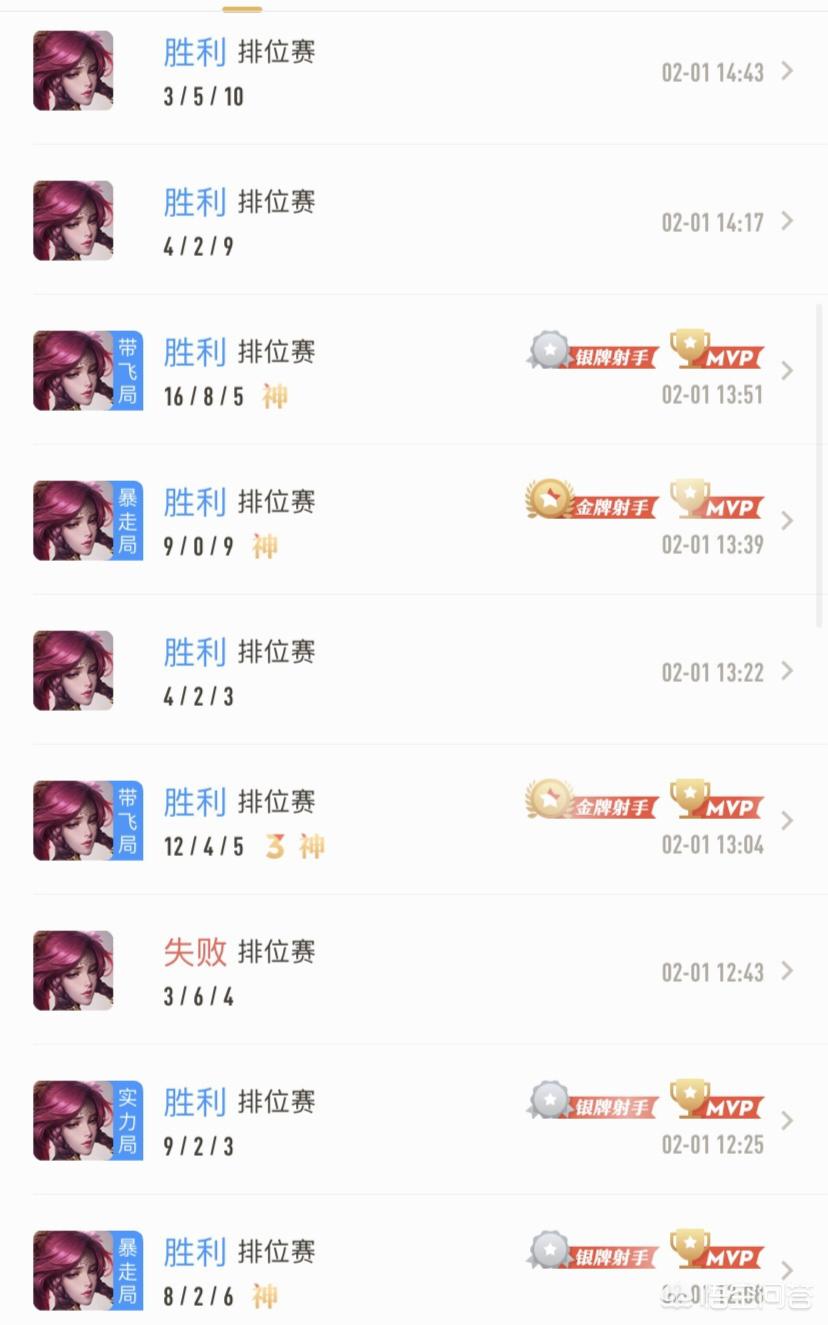This screenshot has height=1325, width=828.
Task: Open the 16/8/5 MVP match at 13:51
Action: click(x=414, y=371)
